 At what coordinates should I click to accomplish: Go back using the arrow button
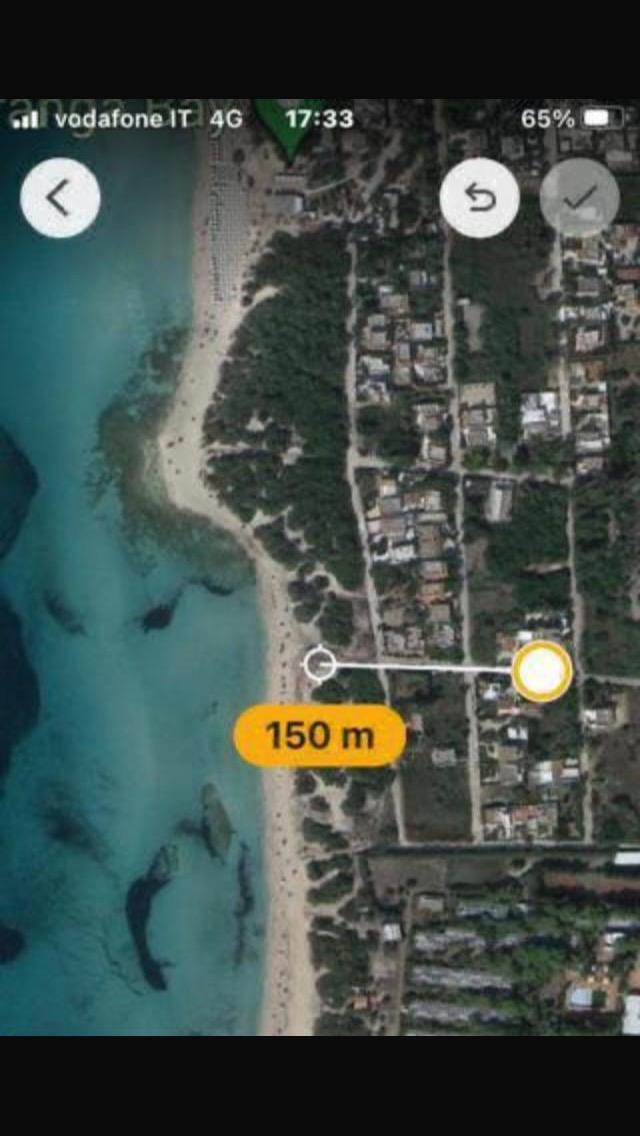point(60,197)
